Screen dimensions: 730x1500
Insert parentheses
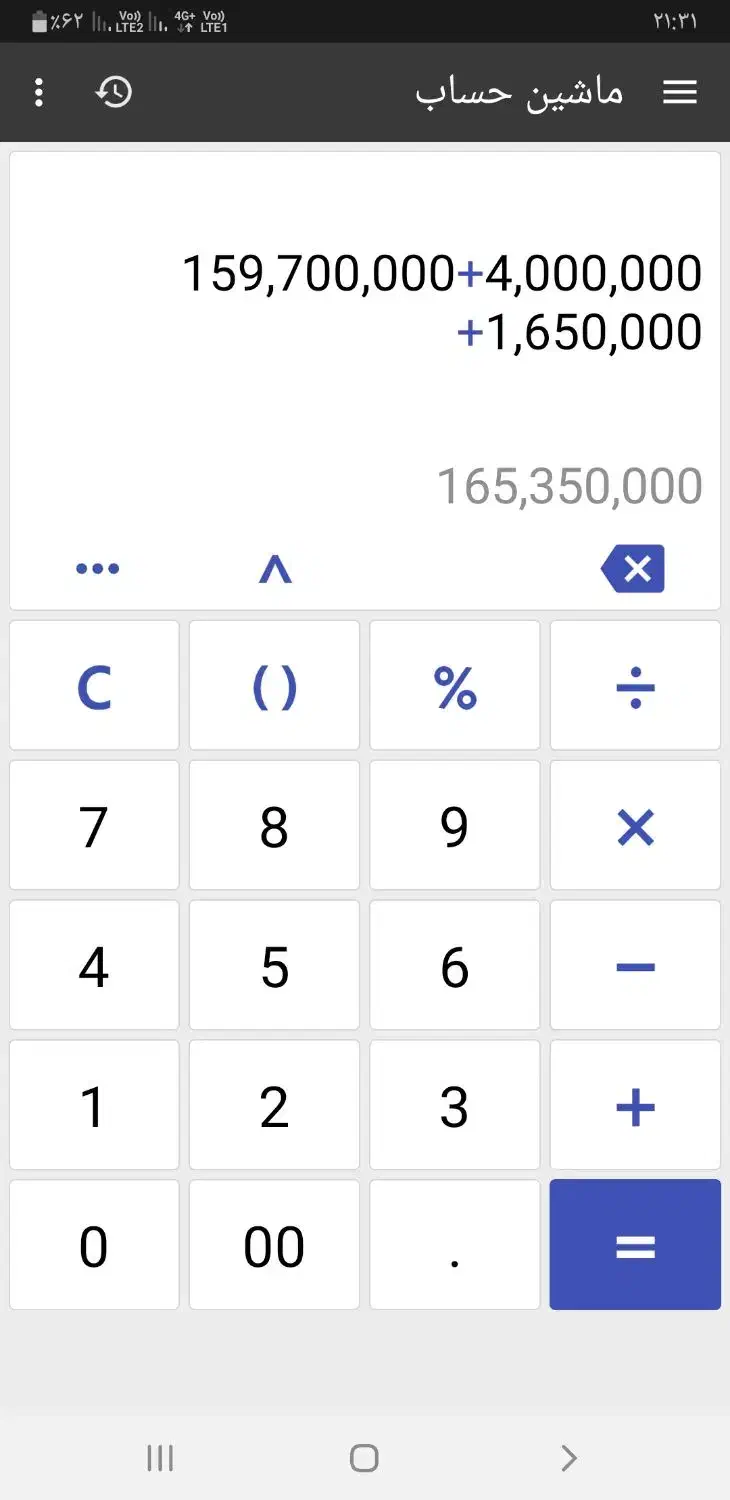[x=274, y=686]
